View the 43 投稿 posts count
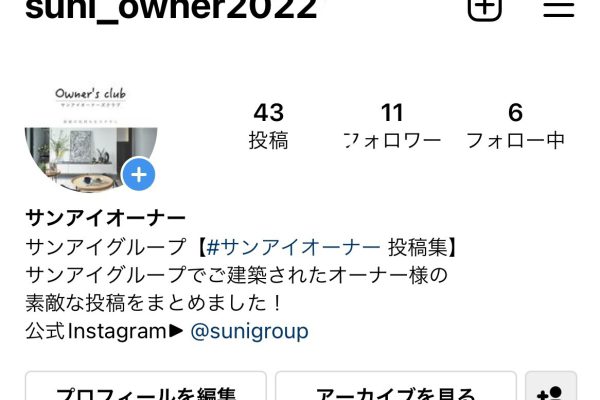Screen dimensions: 600x400 268,126
